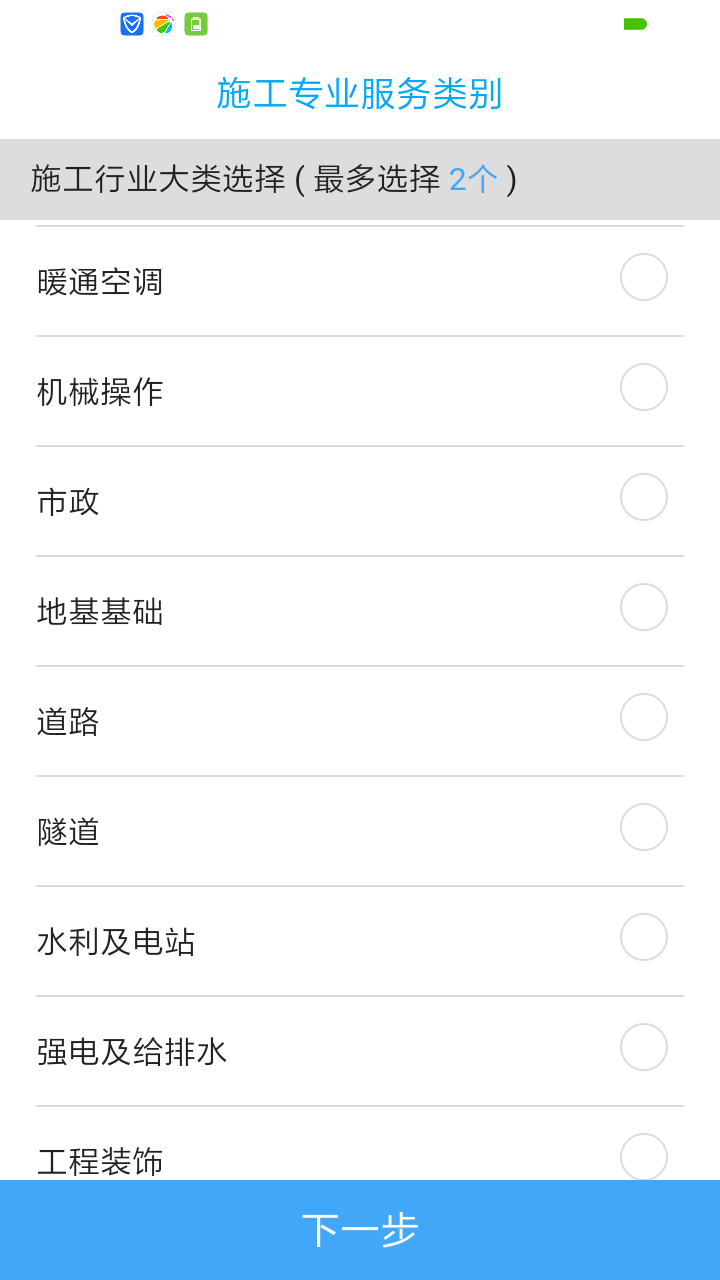Tap 下一步 to continue
Viewport: 720px width, 1280px height.
360,1230
